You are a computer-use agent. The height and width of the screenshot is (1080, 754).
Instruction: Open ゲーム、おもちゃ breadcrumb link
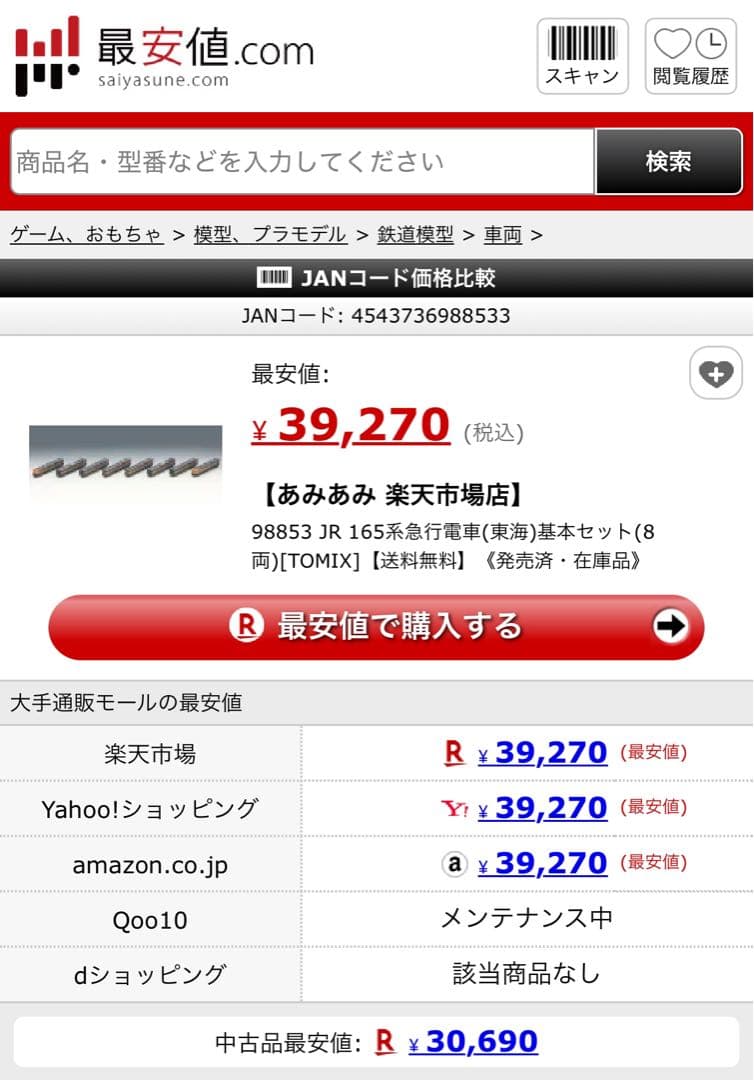click(86, 235)
